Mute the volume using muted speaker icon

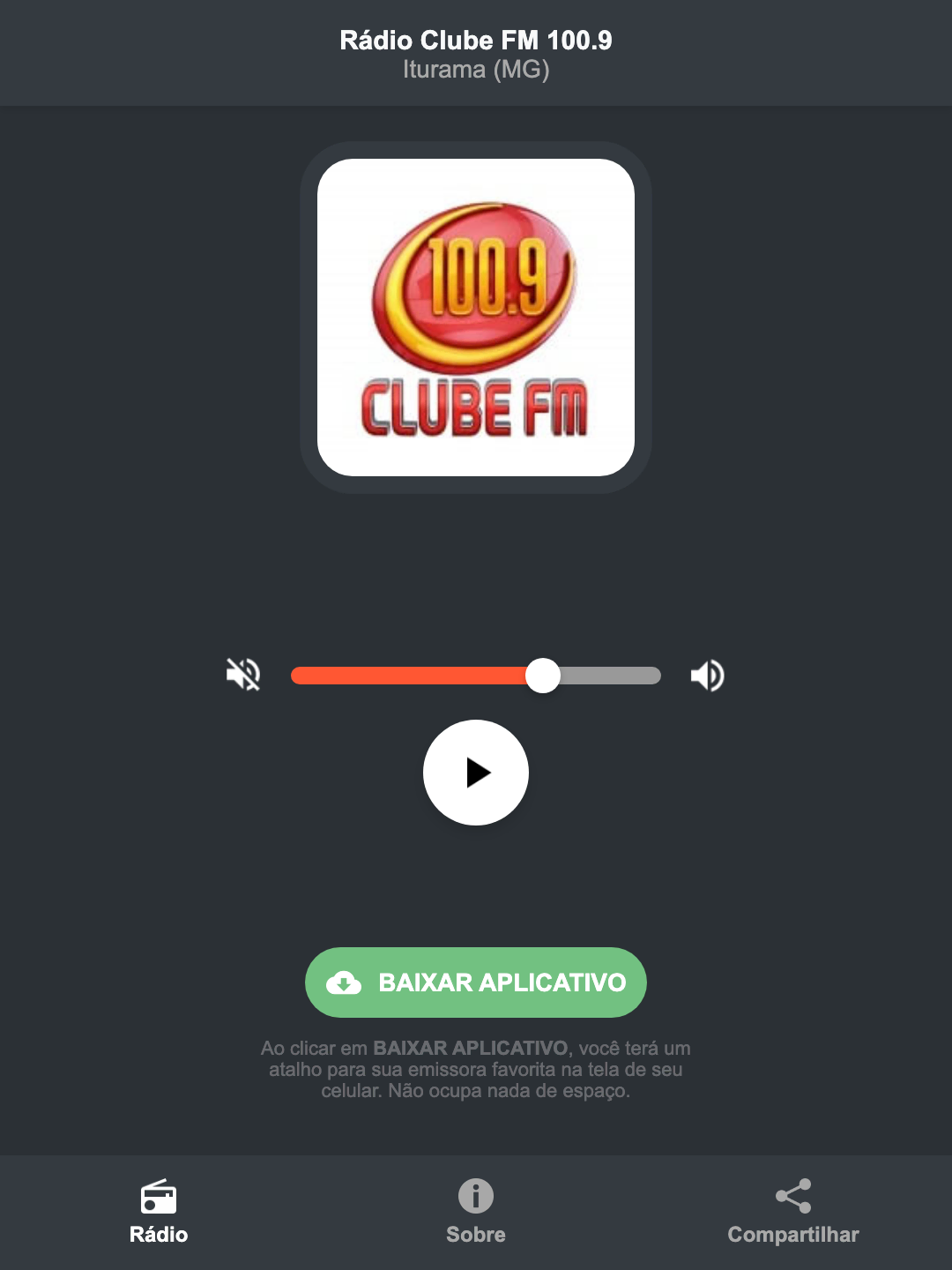pyautogui.click(x=244, y=675)
